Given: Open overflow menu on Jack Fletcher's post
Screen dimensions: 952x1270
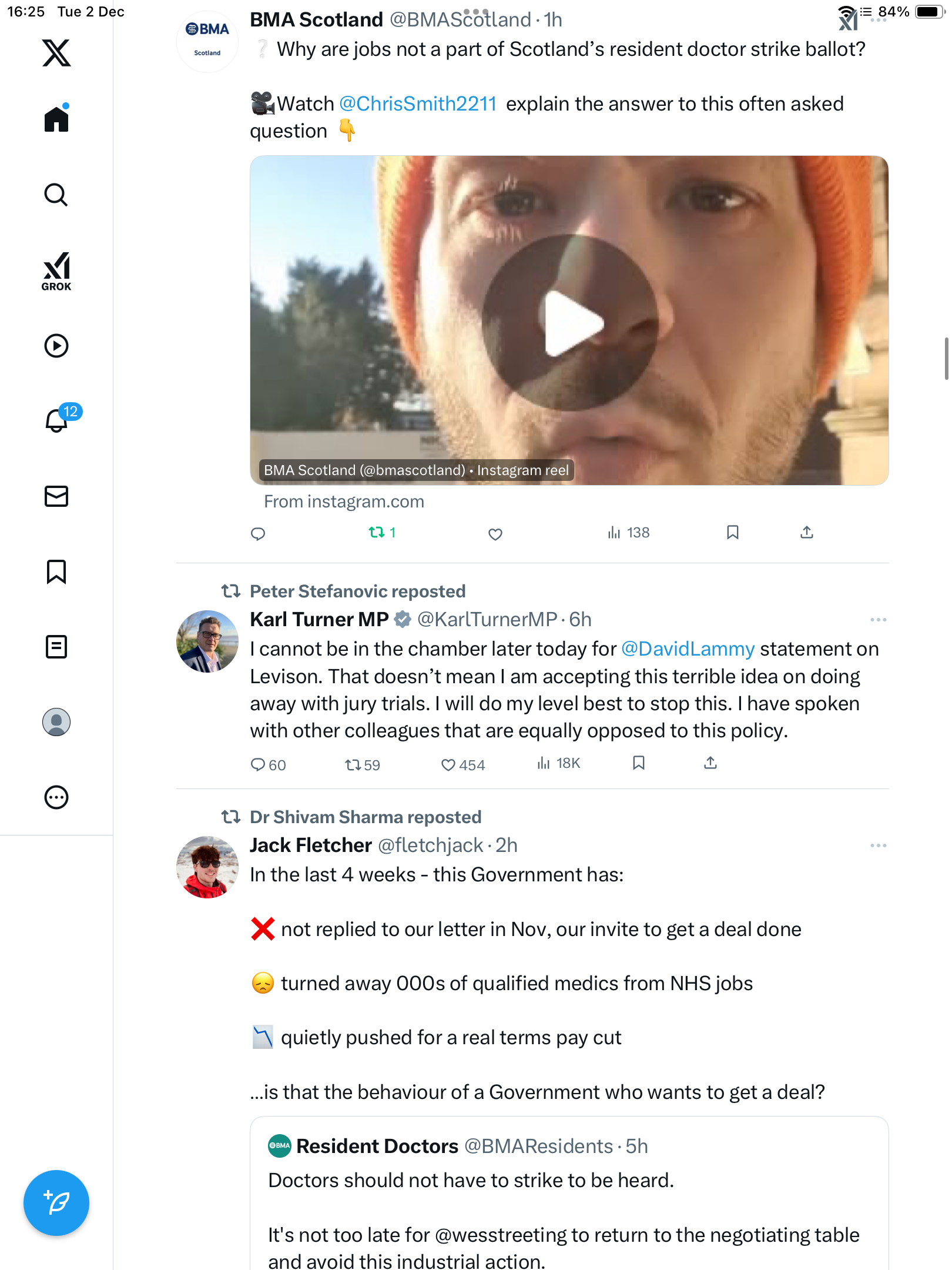Looking at the screenshot, I should [x=878, y=845].
